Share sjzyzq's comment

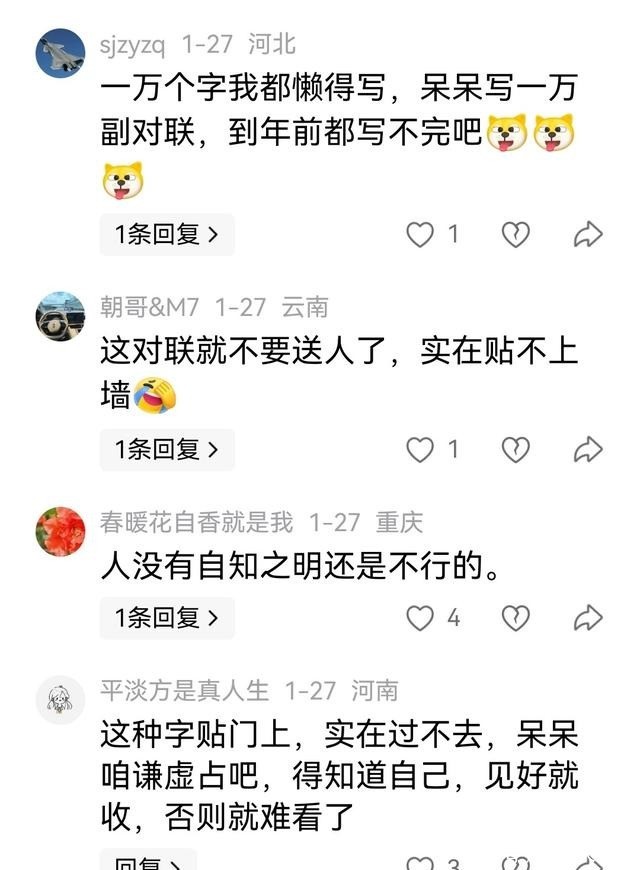[588, 235]
